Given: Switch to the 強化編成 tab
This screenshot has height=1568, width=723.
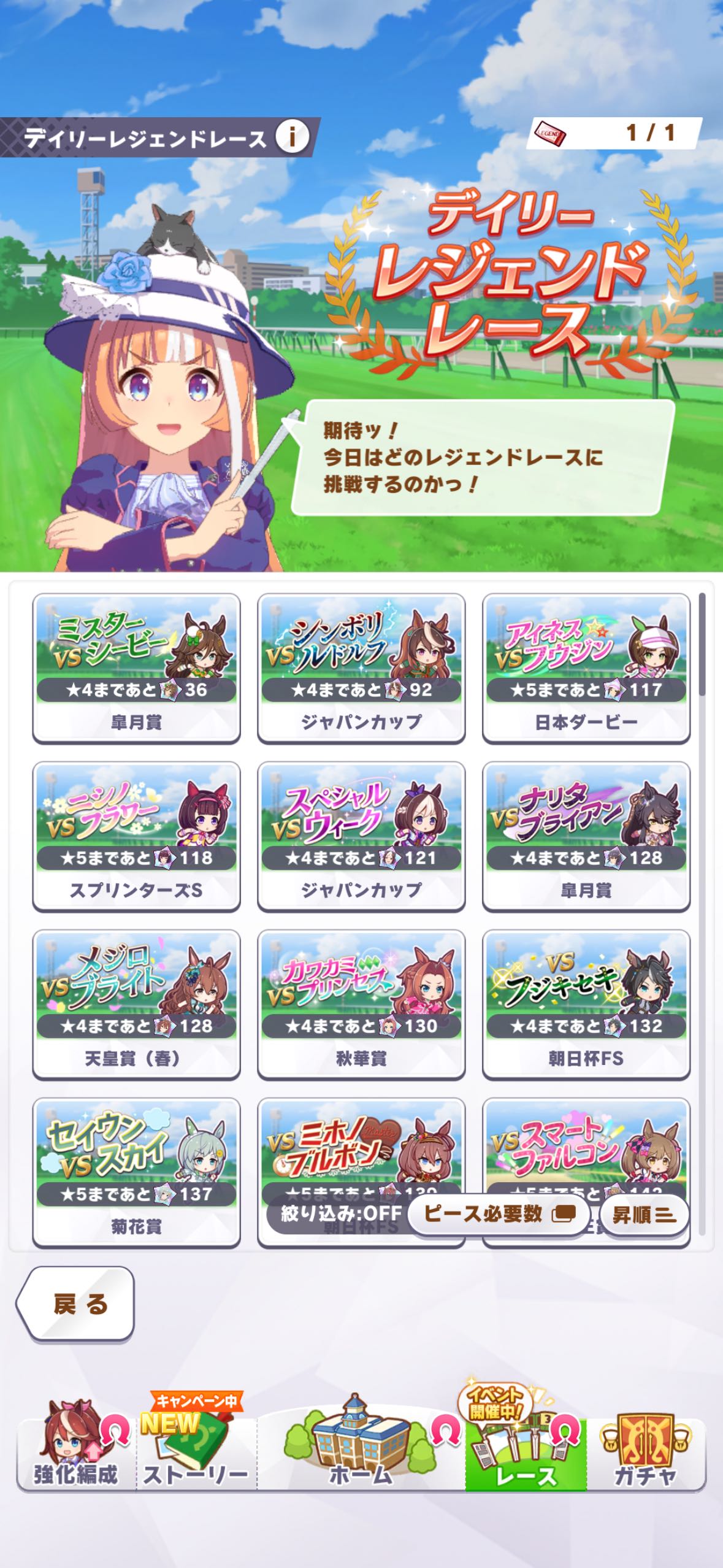Looking at the screenshot, I should coord(75,1454).
